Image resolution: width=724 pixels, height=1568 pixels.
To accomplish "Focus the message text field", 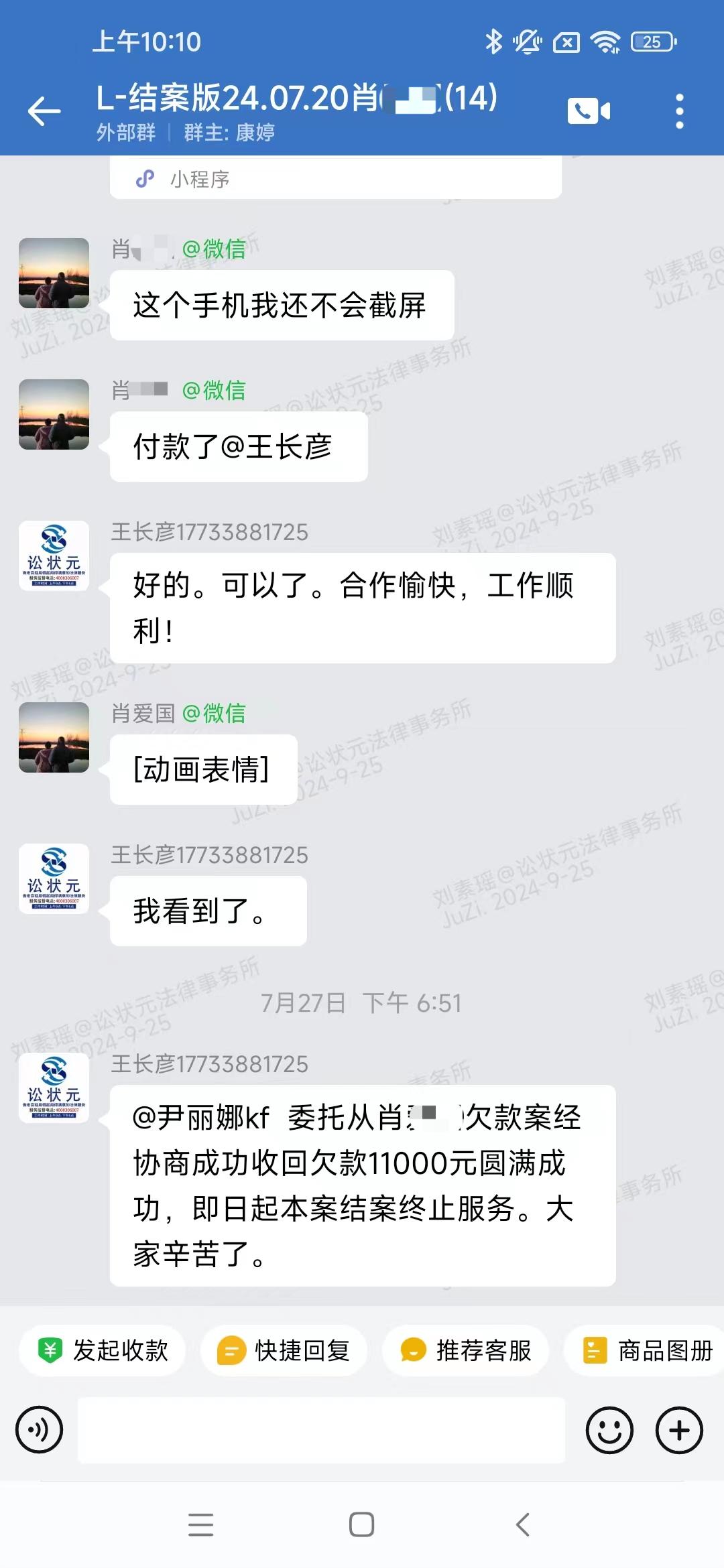I will 322,1430.
